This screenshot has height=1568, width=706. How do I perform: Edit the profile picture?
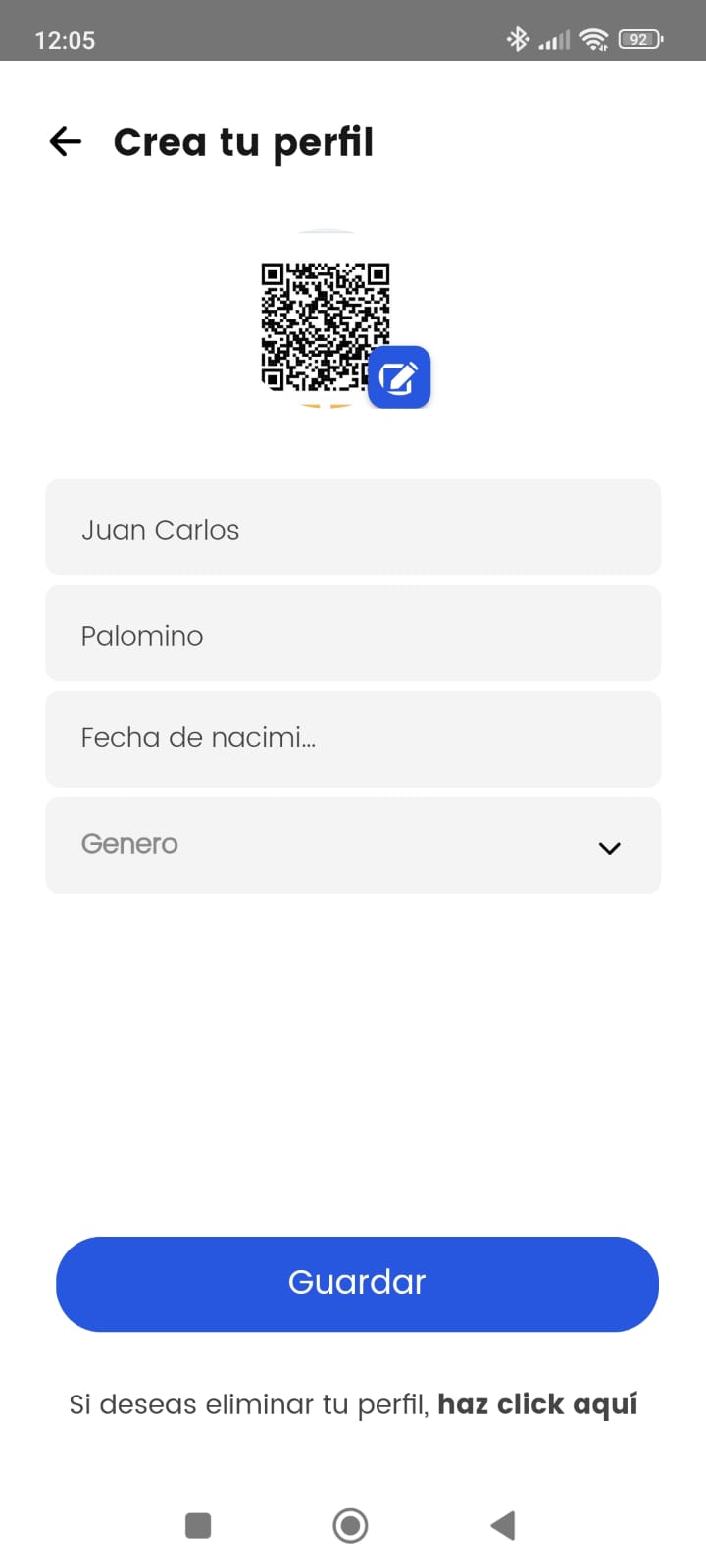coord(399,377)
